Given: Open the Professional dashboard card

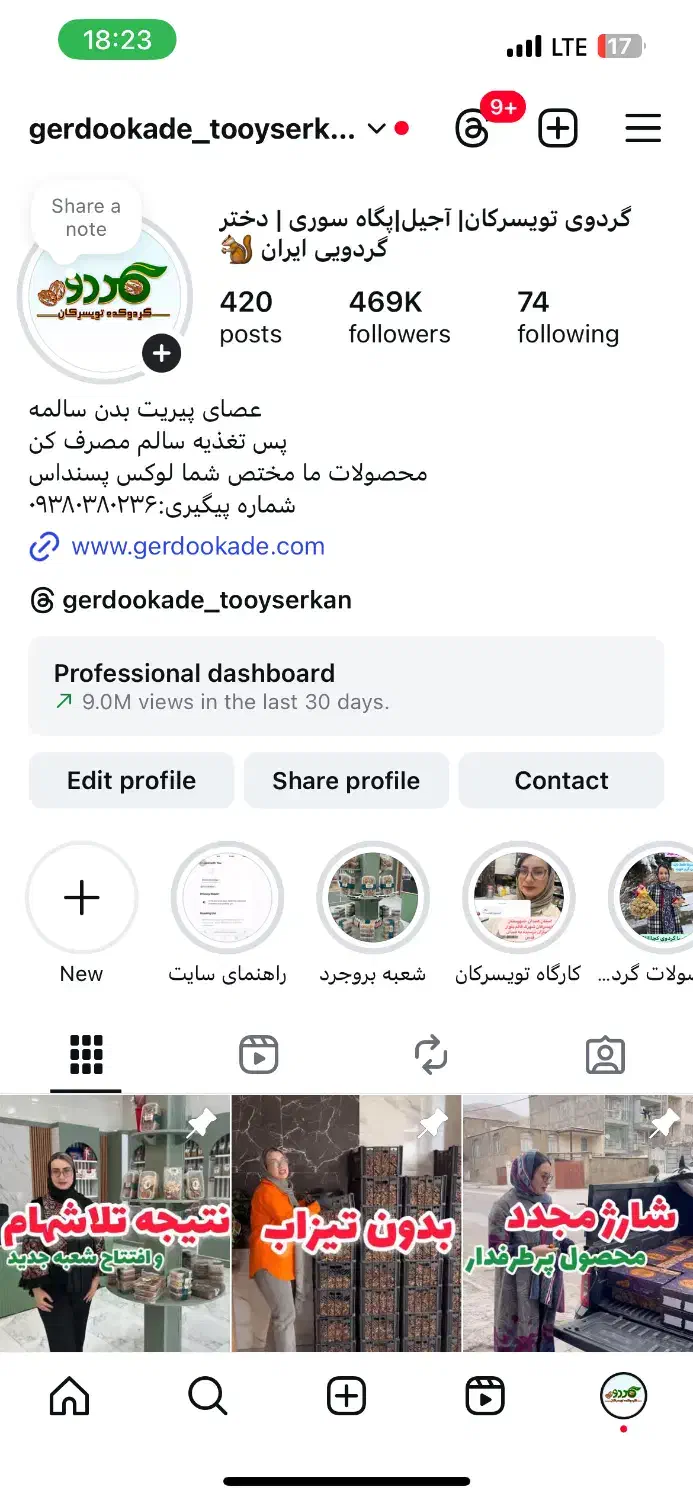Looking at the screenshot, I should click(346, 686).
